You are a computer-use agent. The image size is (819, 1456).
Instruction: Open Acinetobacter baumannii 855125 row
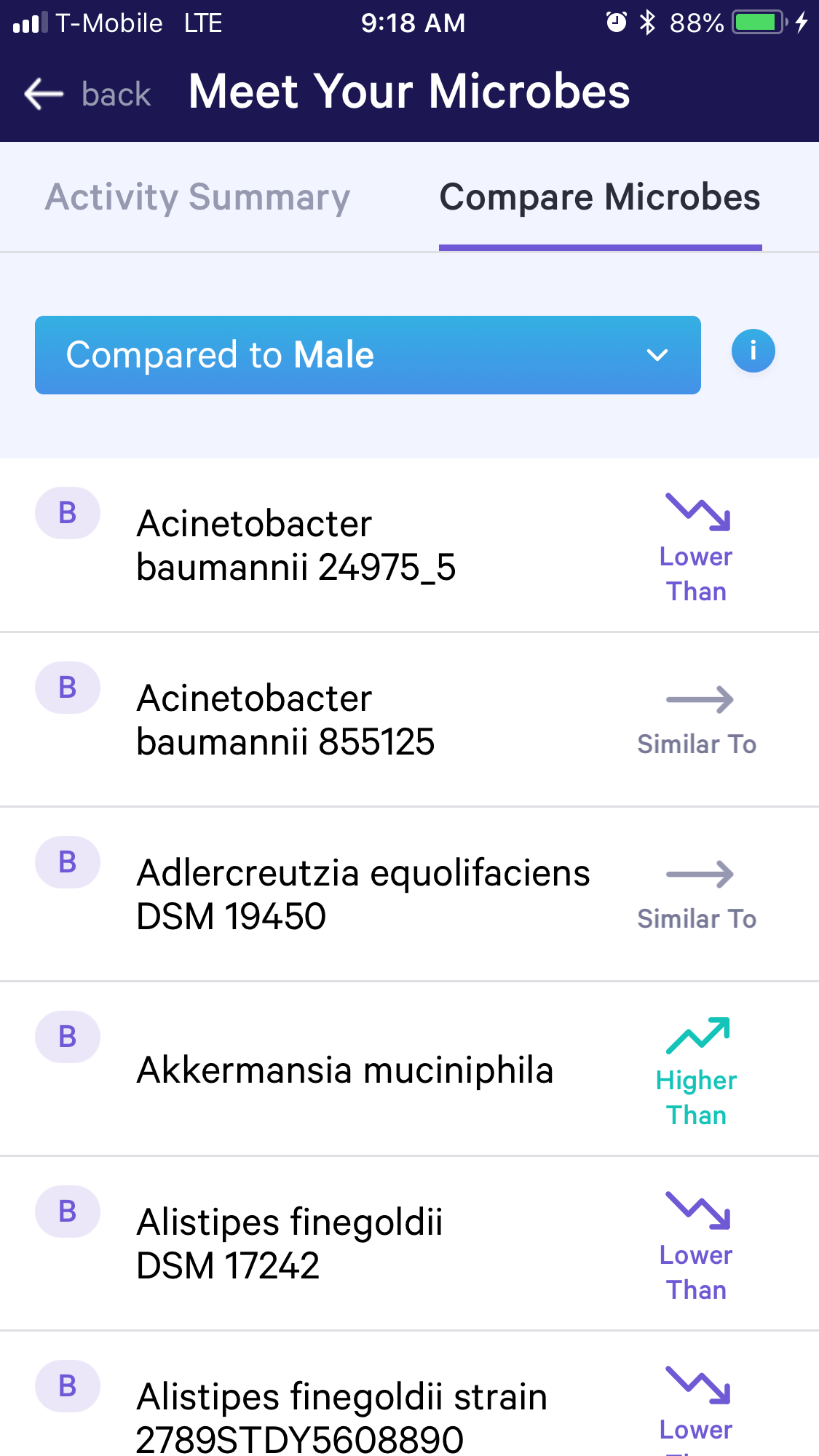409,720
